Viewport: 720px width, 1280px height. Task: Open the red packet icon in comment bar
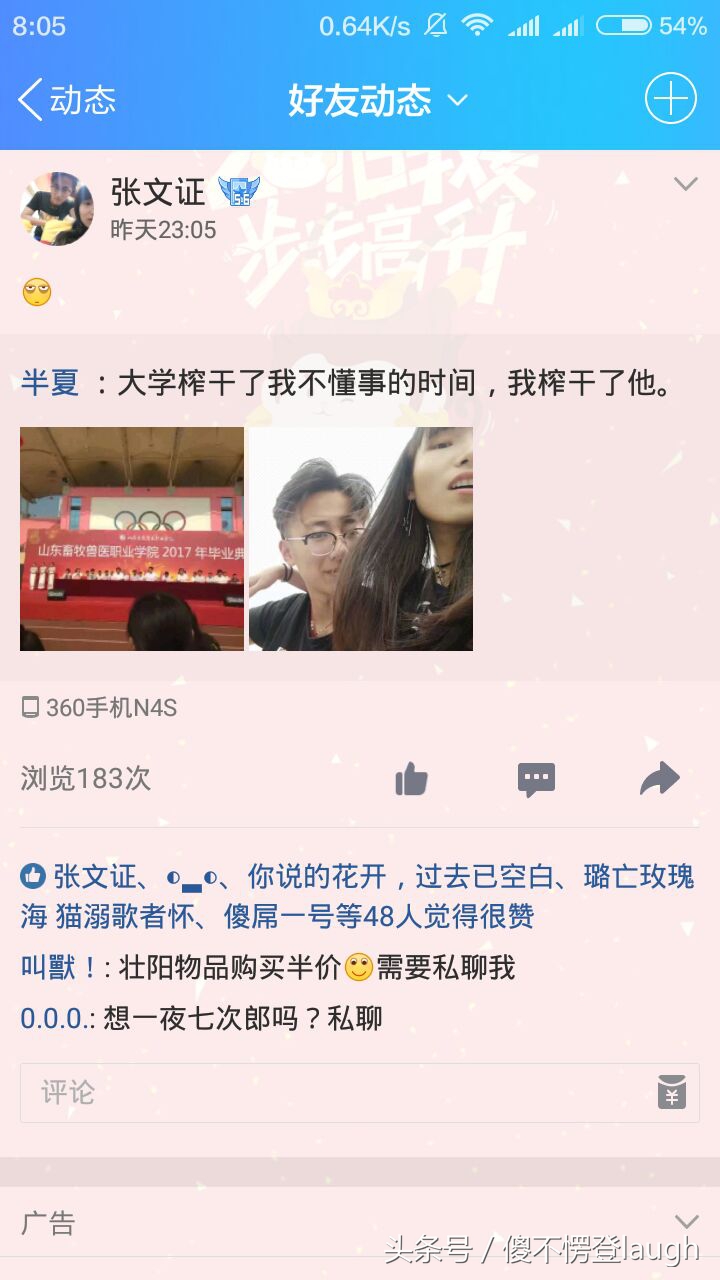[672, 1093]
